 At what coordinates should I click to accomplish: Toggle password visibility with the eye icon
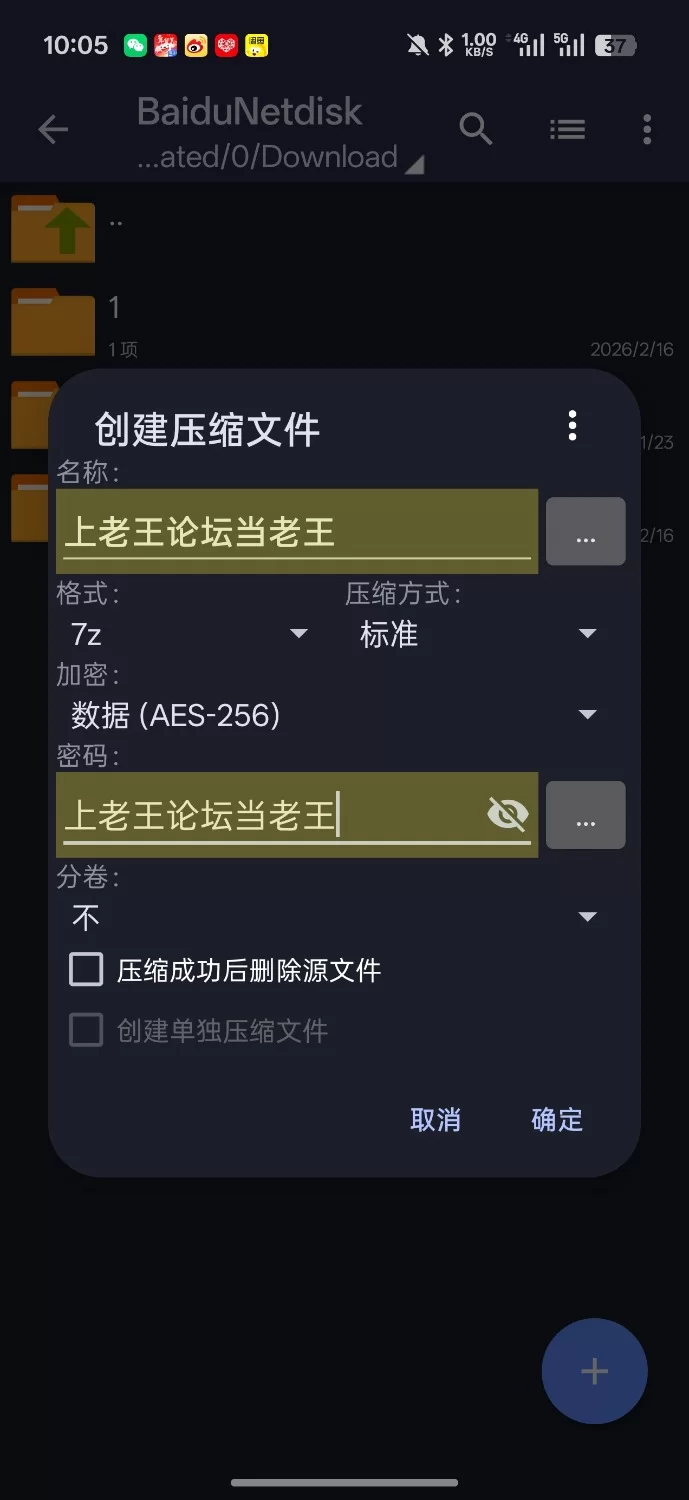click(x=507, y=815)
